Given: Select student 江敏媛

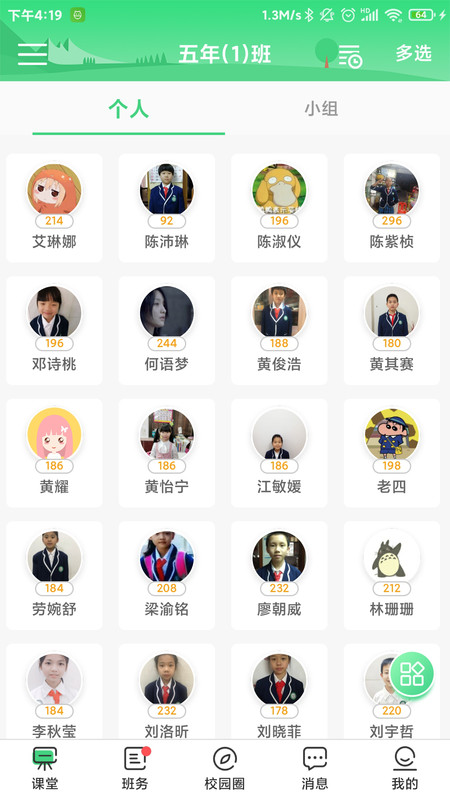Looking at the screenshot, I should (x=279, y=453).
